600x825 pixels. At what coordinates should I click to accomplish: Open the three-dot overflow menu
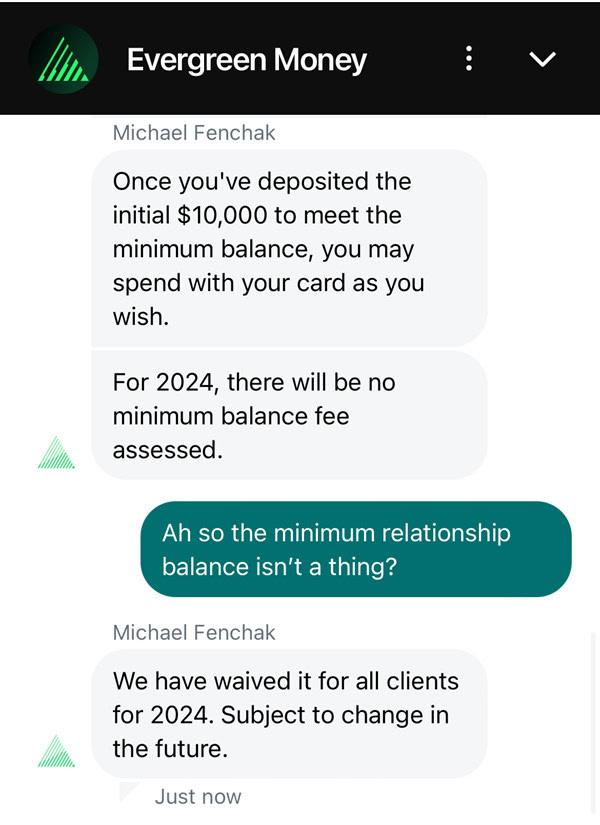[x=468, y=59]
